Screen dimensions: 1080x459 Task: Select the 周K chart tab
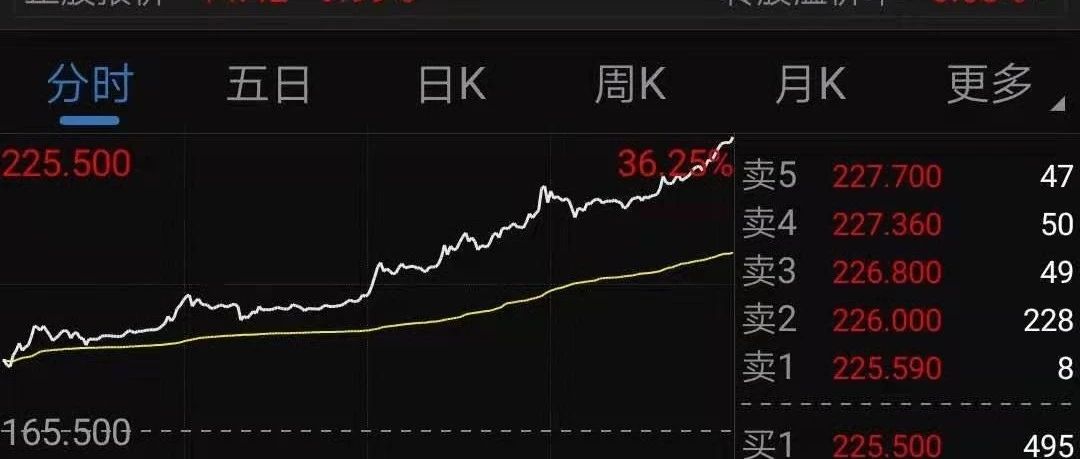point(630,85)
